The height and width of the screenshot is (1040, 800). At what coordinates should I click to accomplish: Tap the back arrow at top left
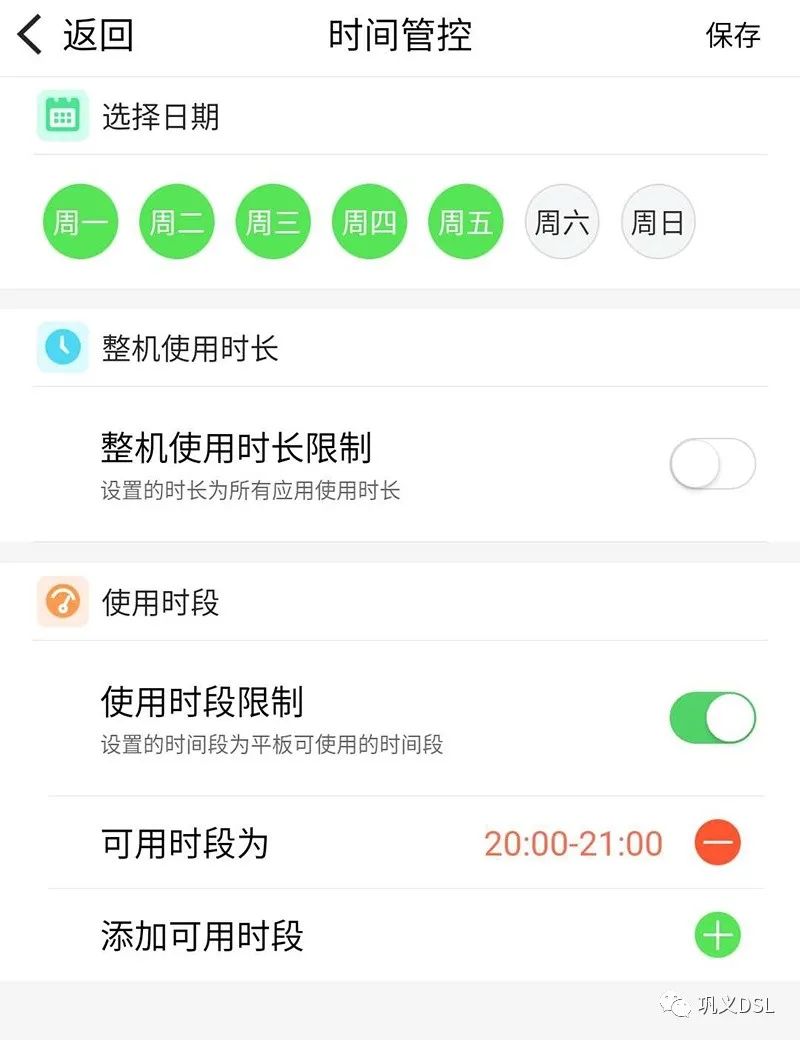[x=28, y=33]
